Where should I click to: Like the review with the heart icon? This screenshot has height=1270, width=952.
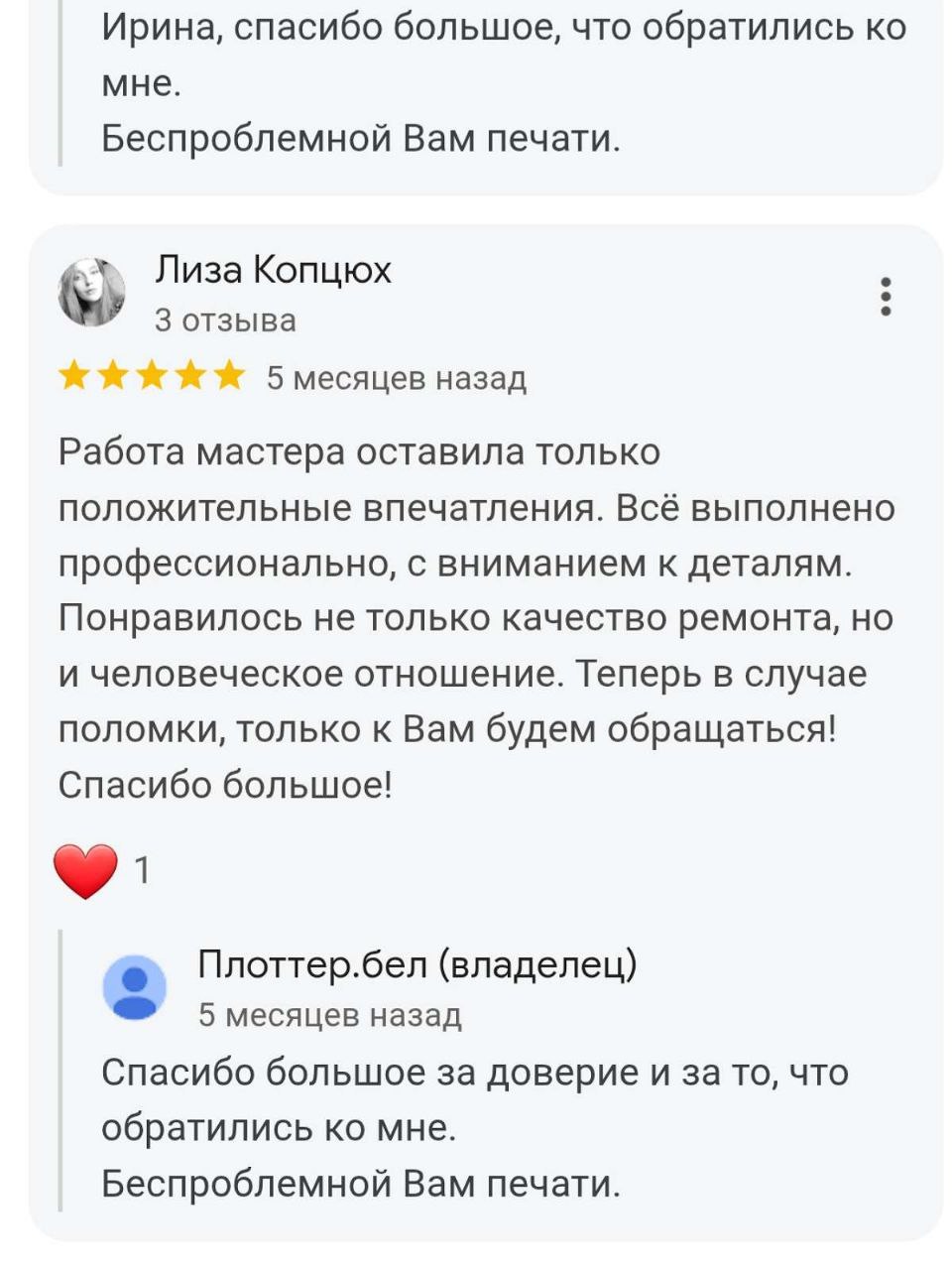pyautogui.click(x=86, y=871)
